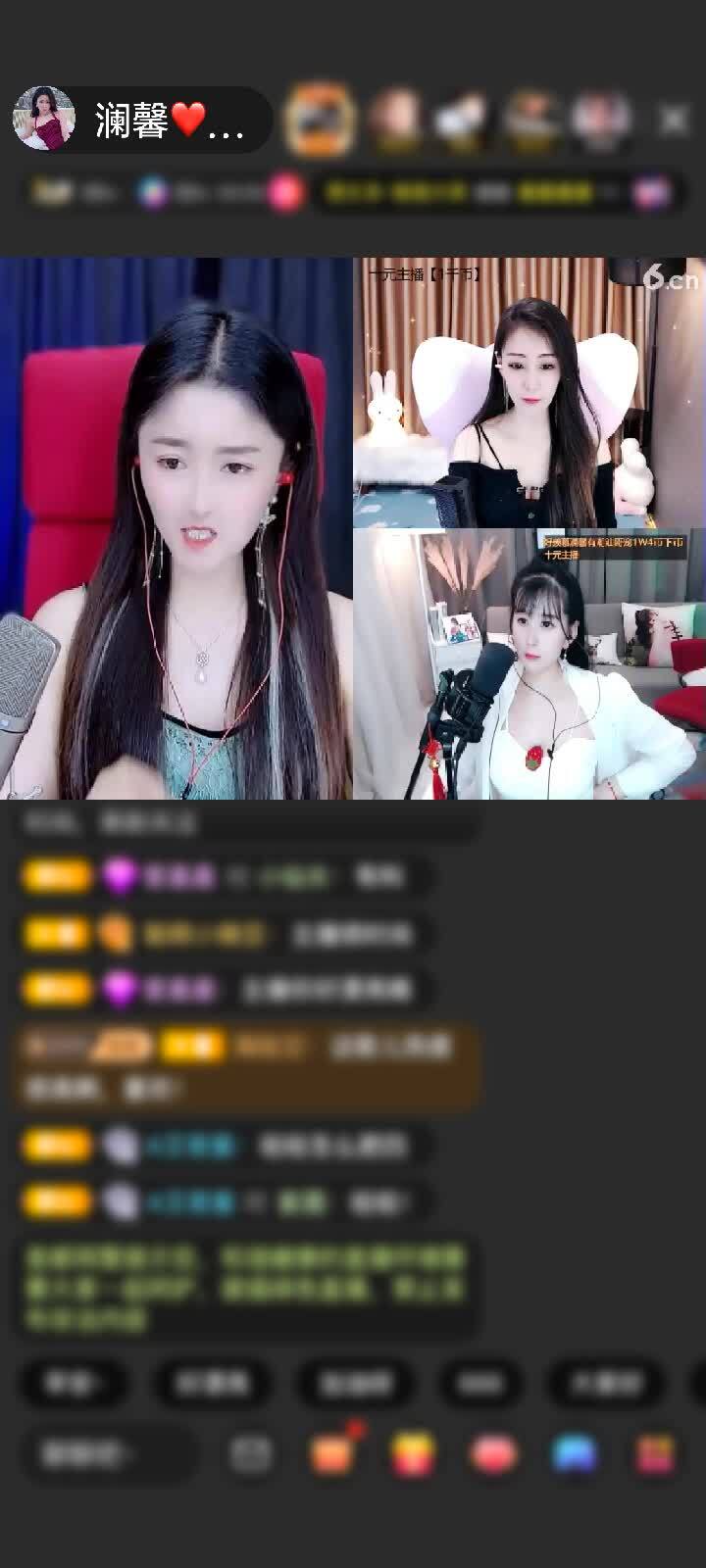Tap the main streamer's video panel

coord(176,529)
